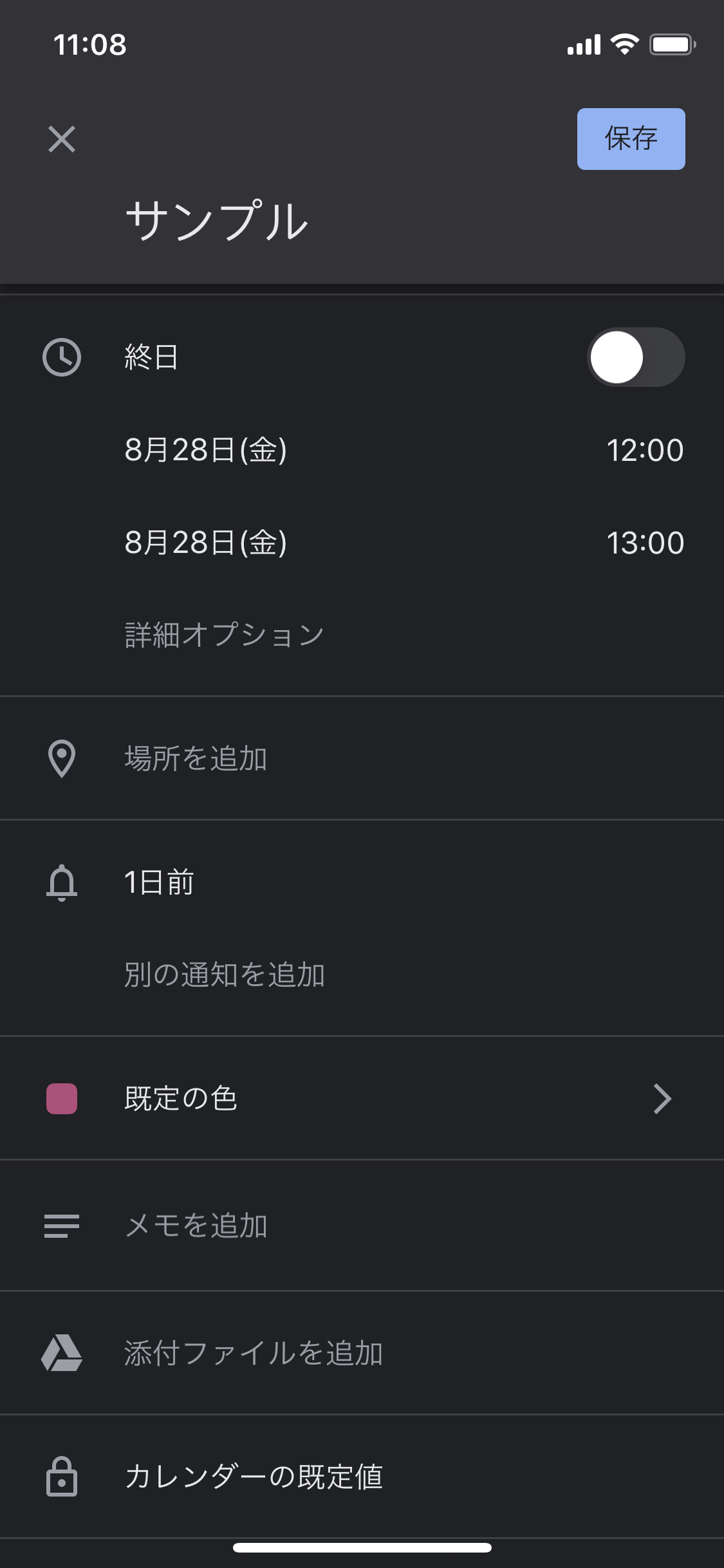Add a note via メモを追加
Viewport: 724px width, 1568px height.
tap(362, 1226)
